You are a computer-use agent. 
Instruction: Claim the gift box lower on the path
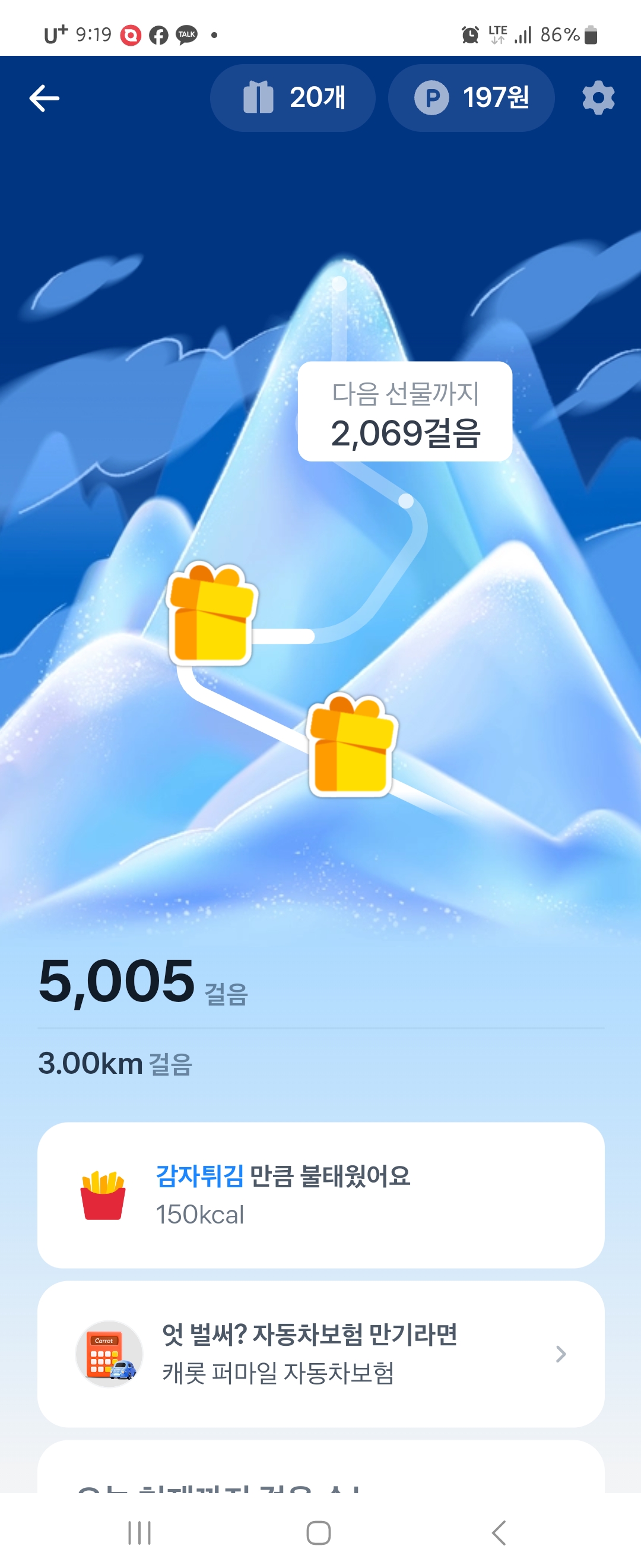coord(352,745)
